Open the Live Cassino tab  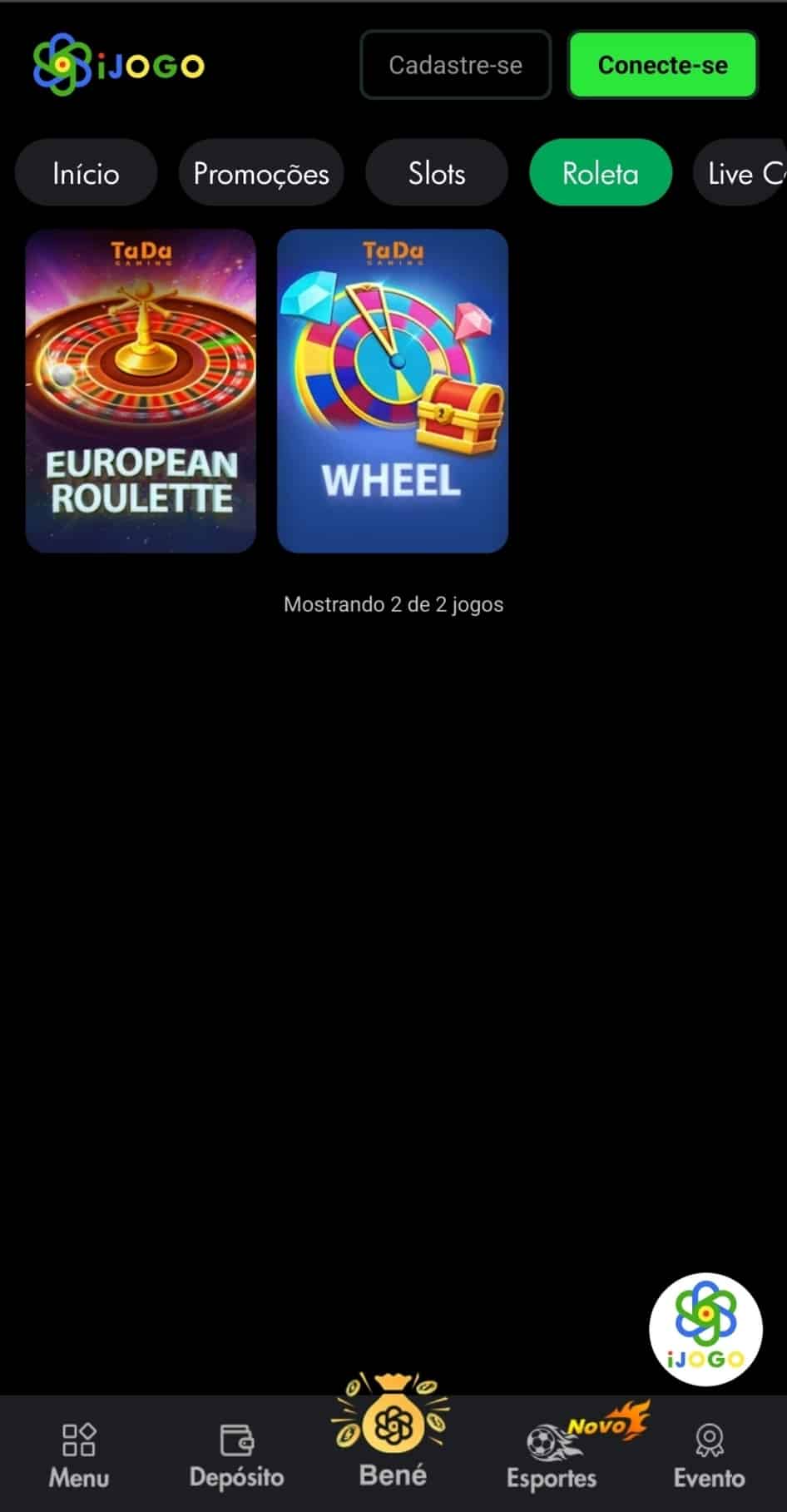pos(741,172)
